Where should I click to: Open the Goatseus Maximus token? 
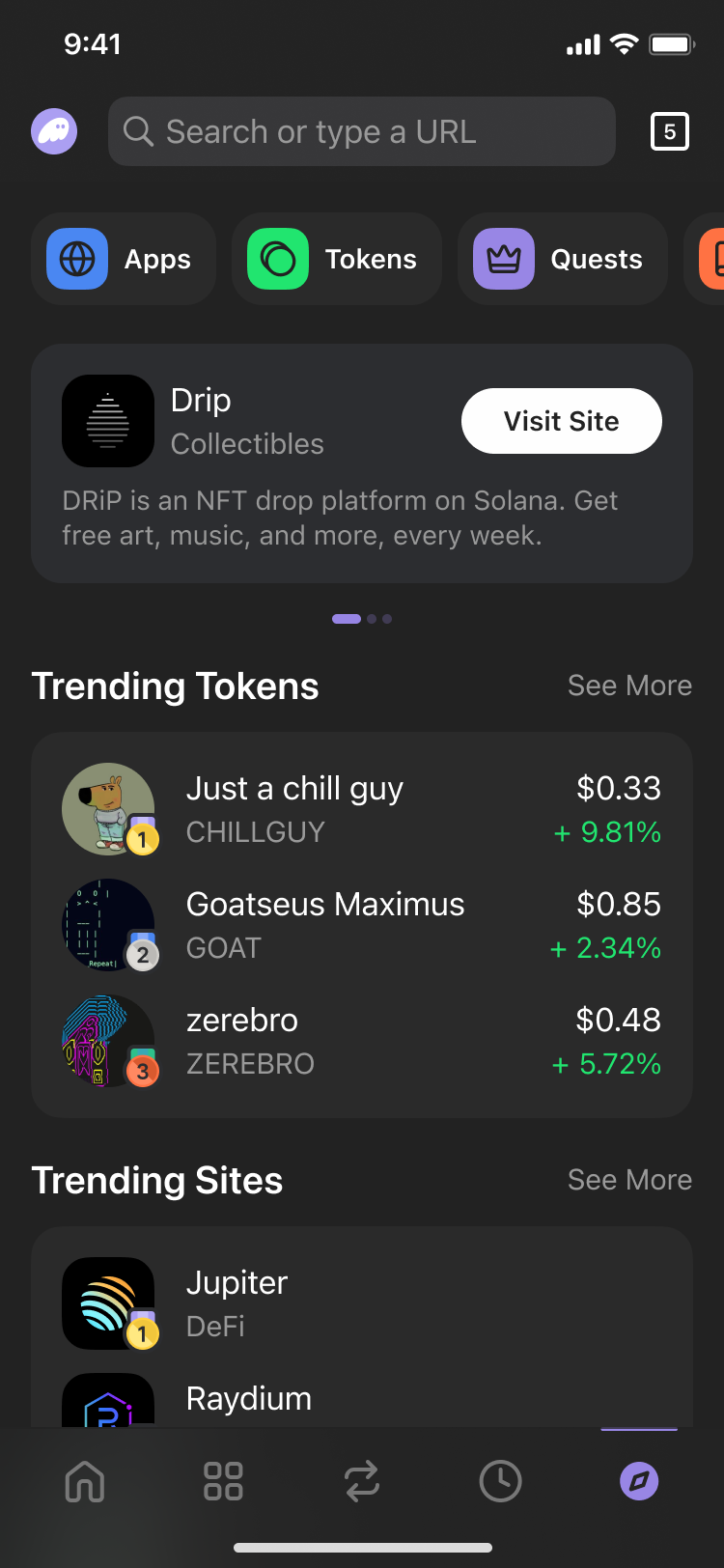(x=362, y=925)
